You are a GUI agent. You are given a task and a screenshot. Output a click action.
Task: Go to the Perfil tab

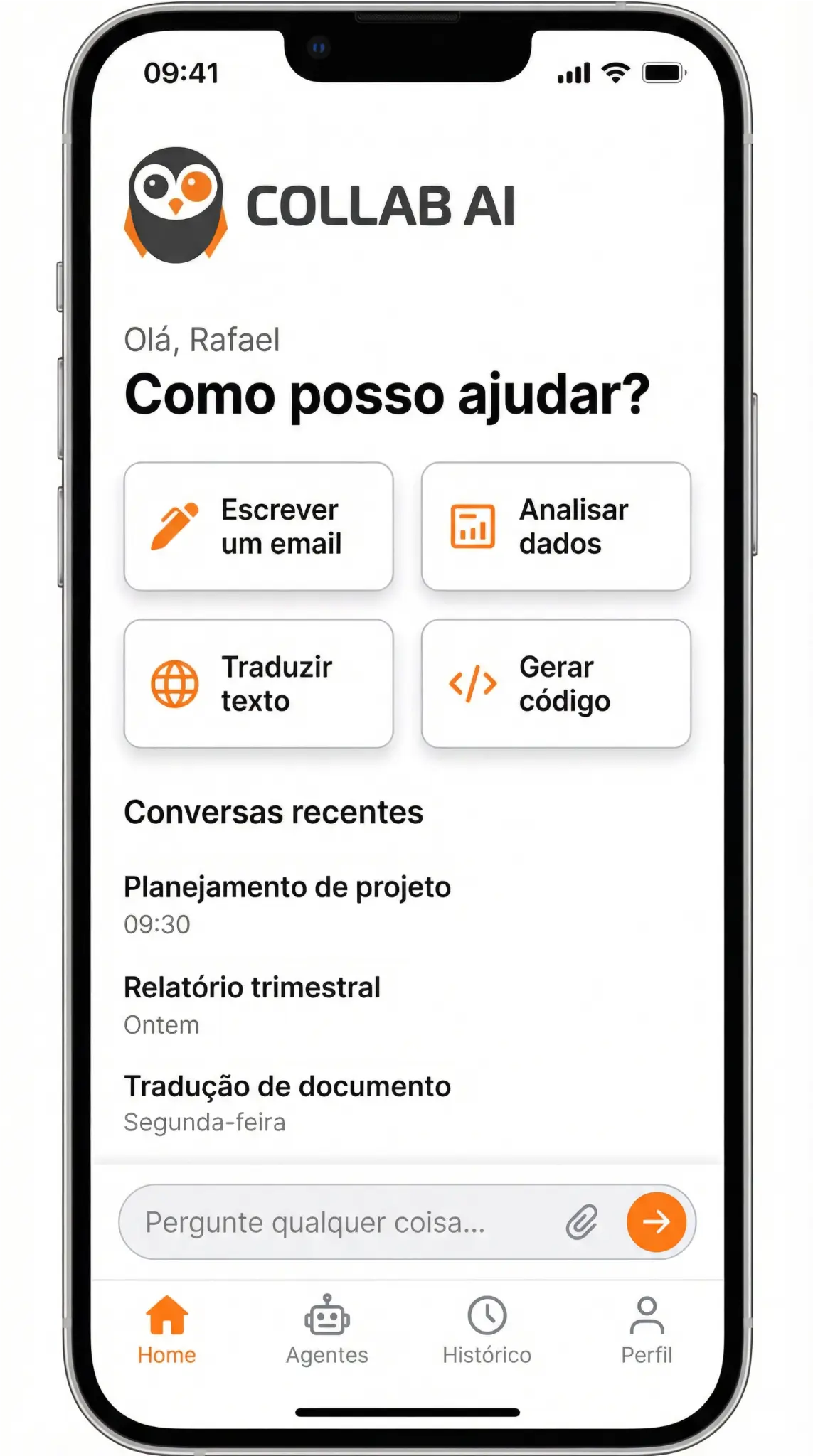(x=647, y=1329)
